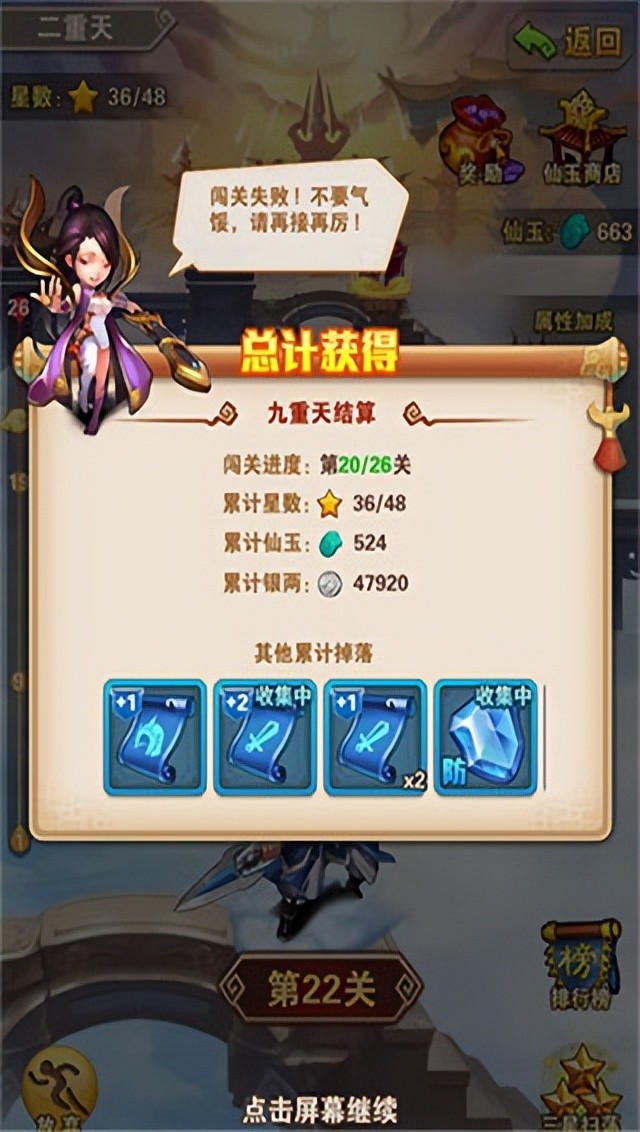
Task: View the first +1 blue scroll drop
Action: pos(154,738)
